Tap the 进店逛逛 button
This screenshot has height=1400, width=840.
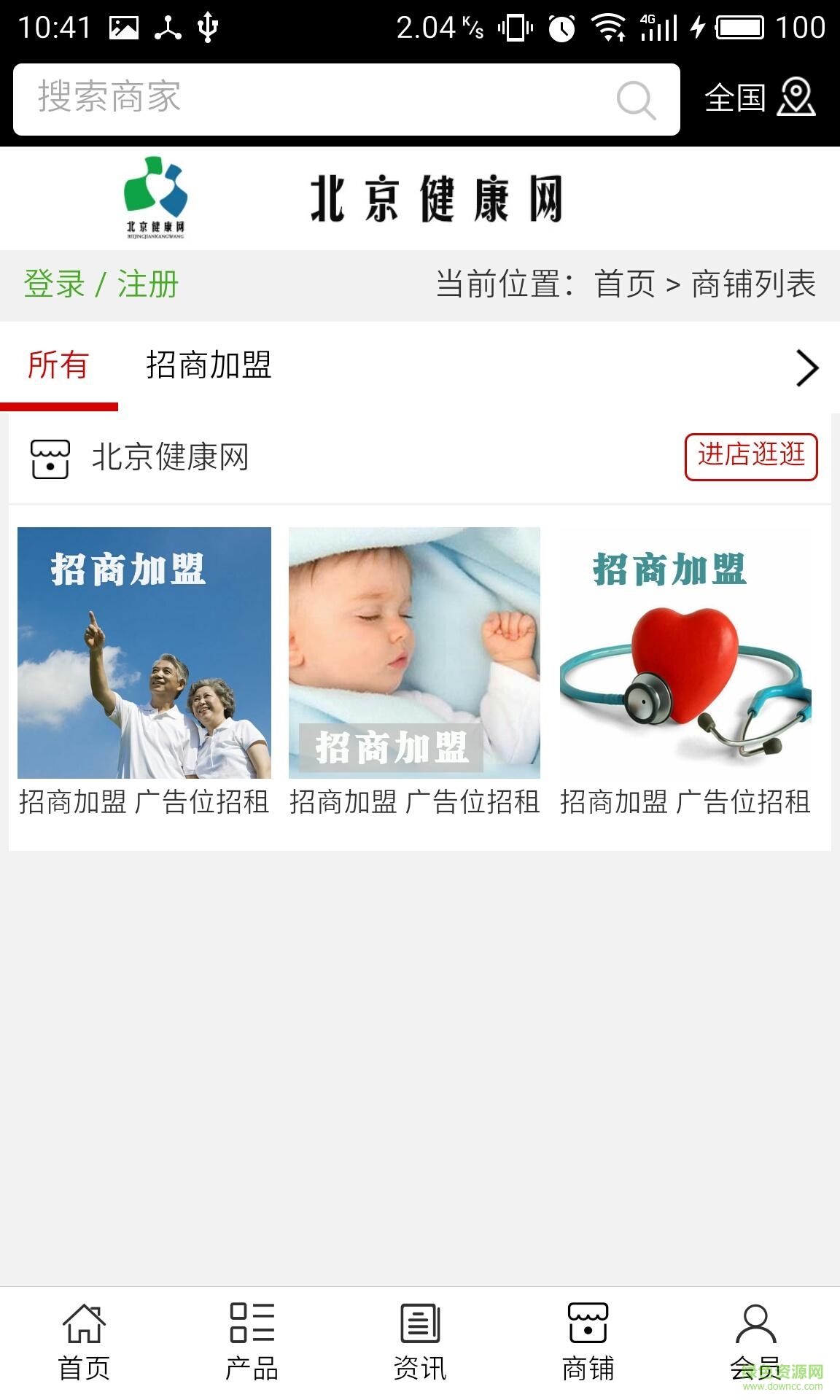pos(750,456)
